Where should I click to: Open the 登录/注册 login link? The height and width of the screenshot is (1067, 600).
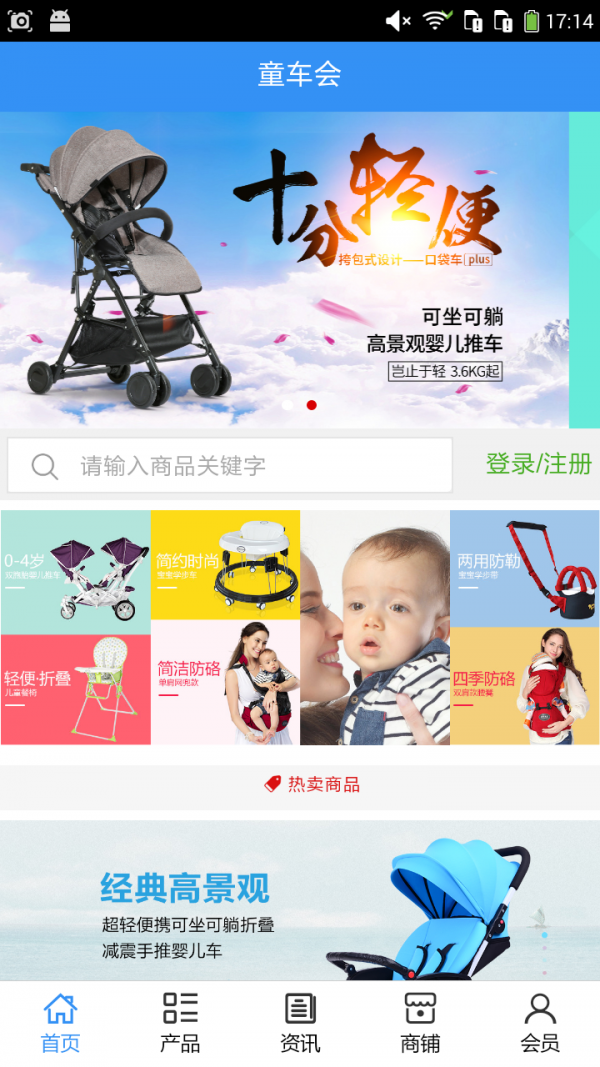(x=538, y=464)
